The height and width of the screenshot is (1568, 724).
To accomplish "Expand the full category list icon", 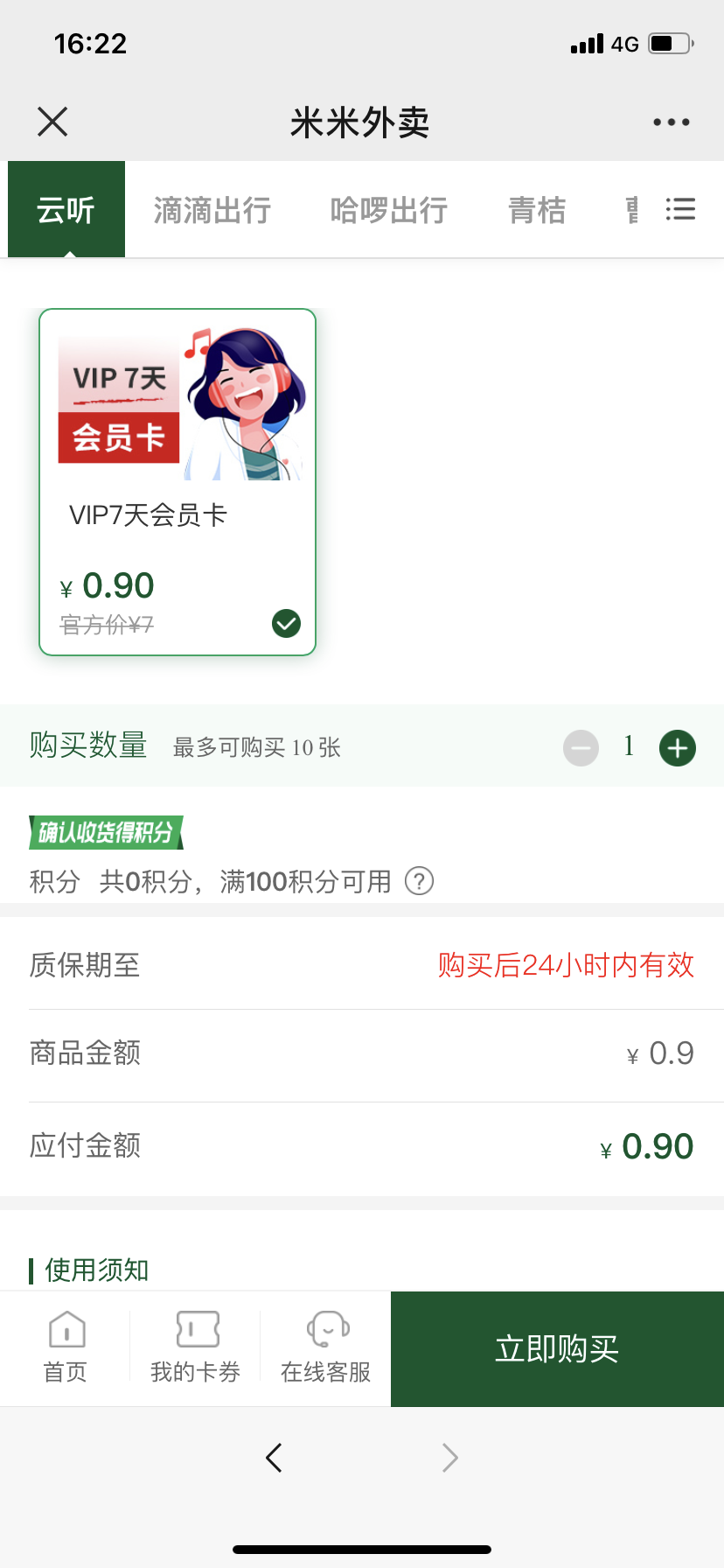I will pos(680,209).
